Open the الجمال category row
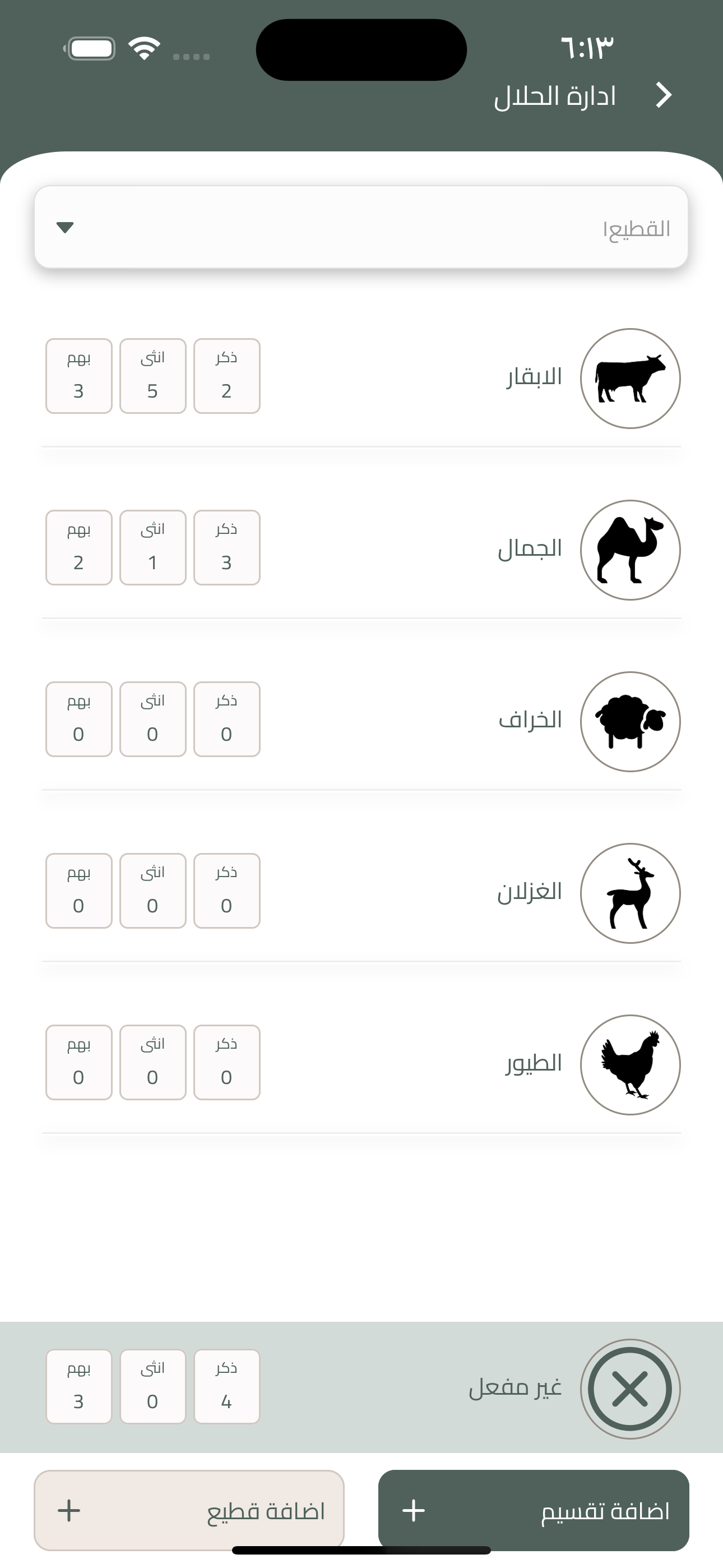Image resolution: width=723 pixels, height=1568 pixels. (x=530, y=549)
